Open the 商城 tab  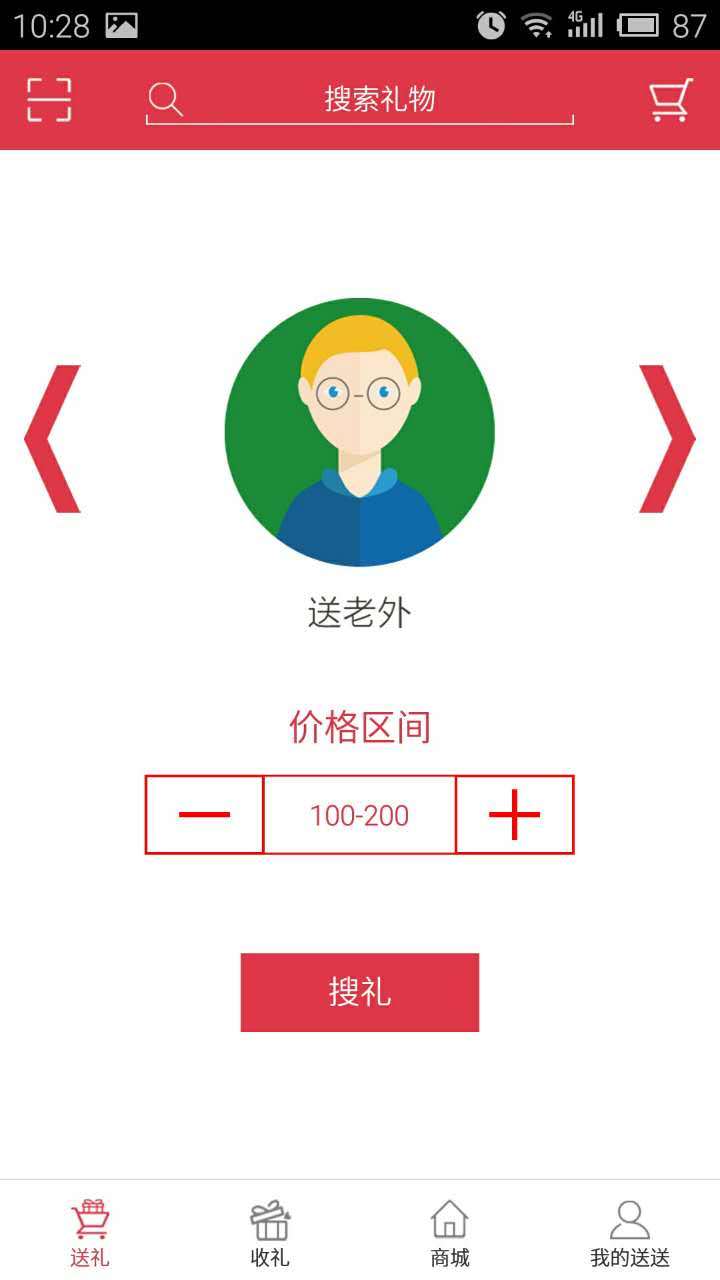coord(450,1233)
